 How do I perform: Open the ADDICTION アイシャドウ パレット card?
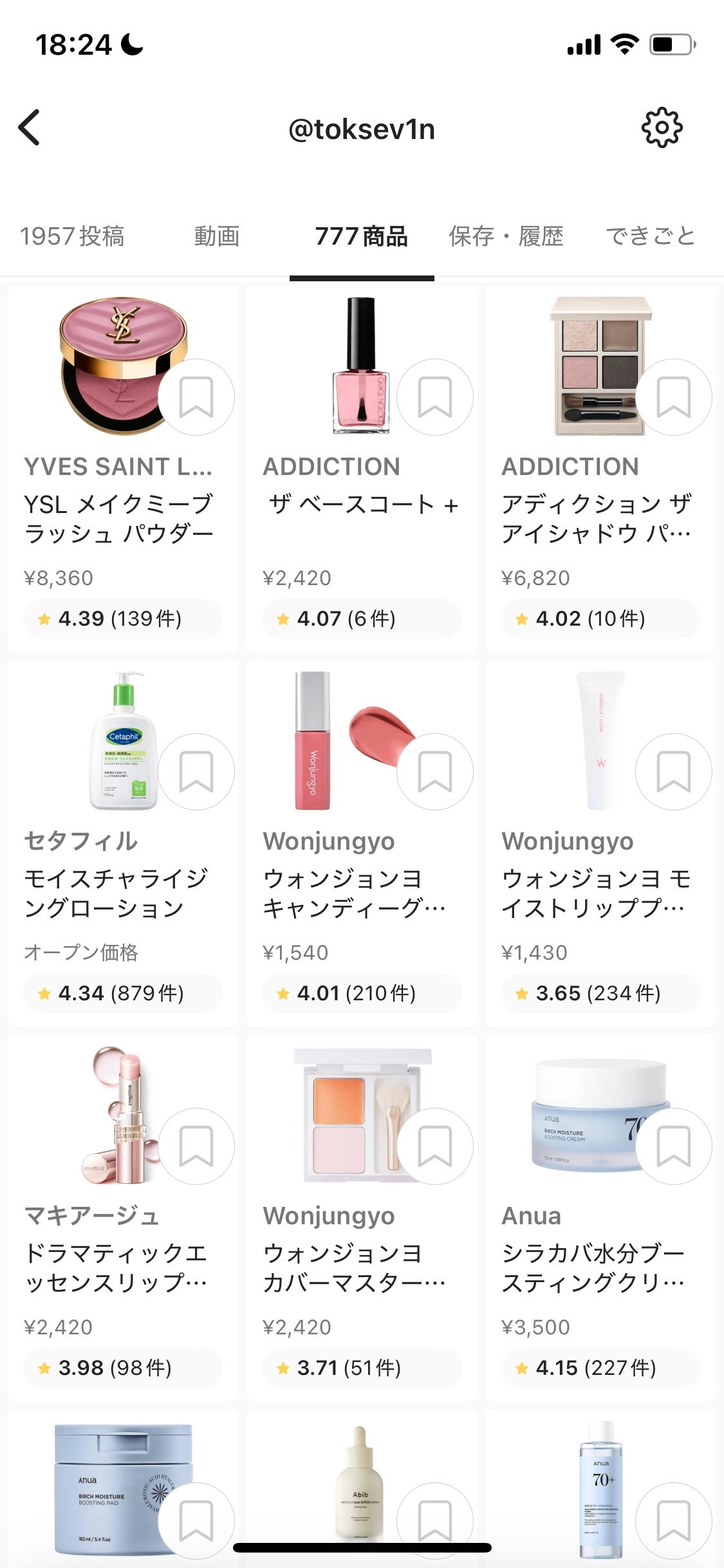pos(597,518)
